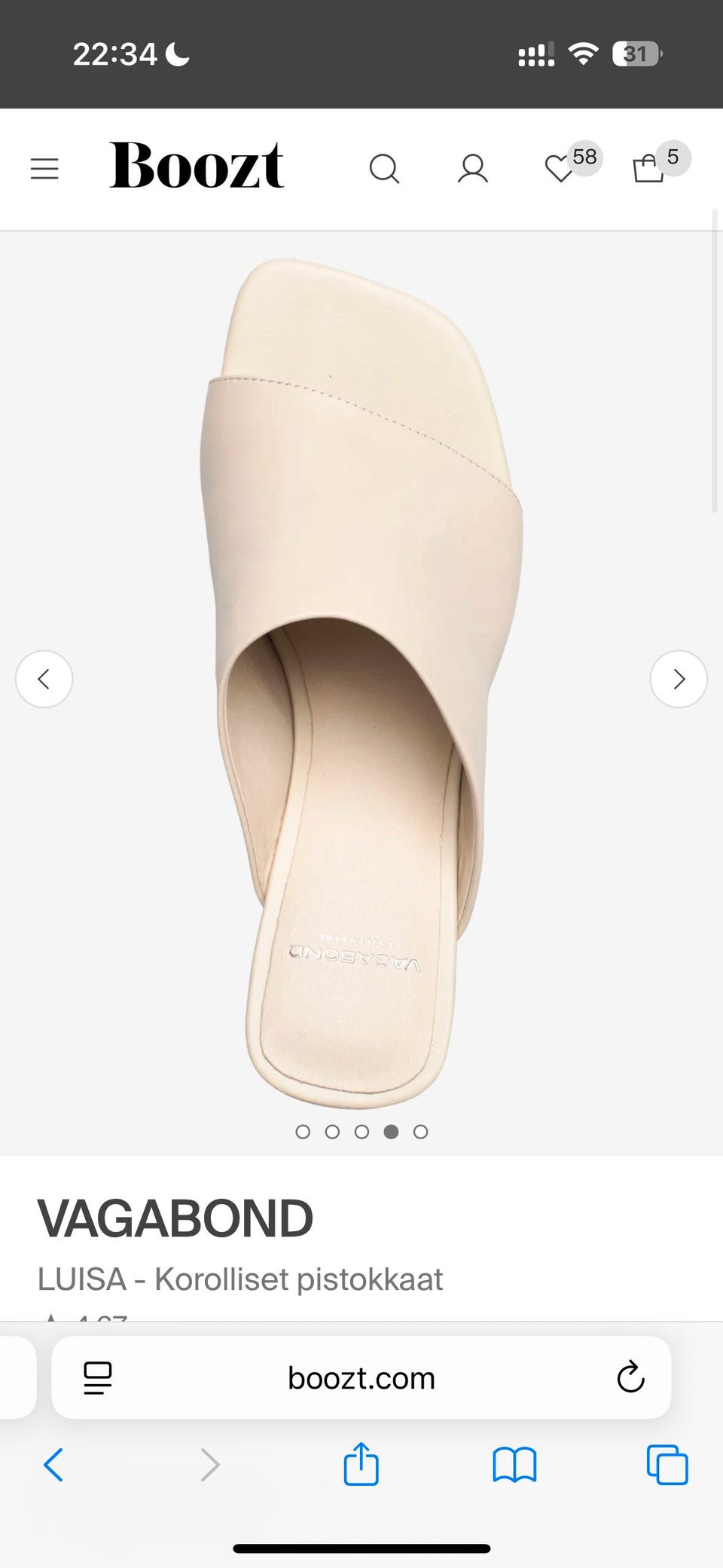
Task: Show all open Safari tabs
Action: (x=667, y=1465)
